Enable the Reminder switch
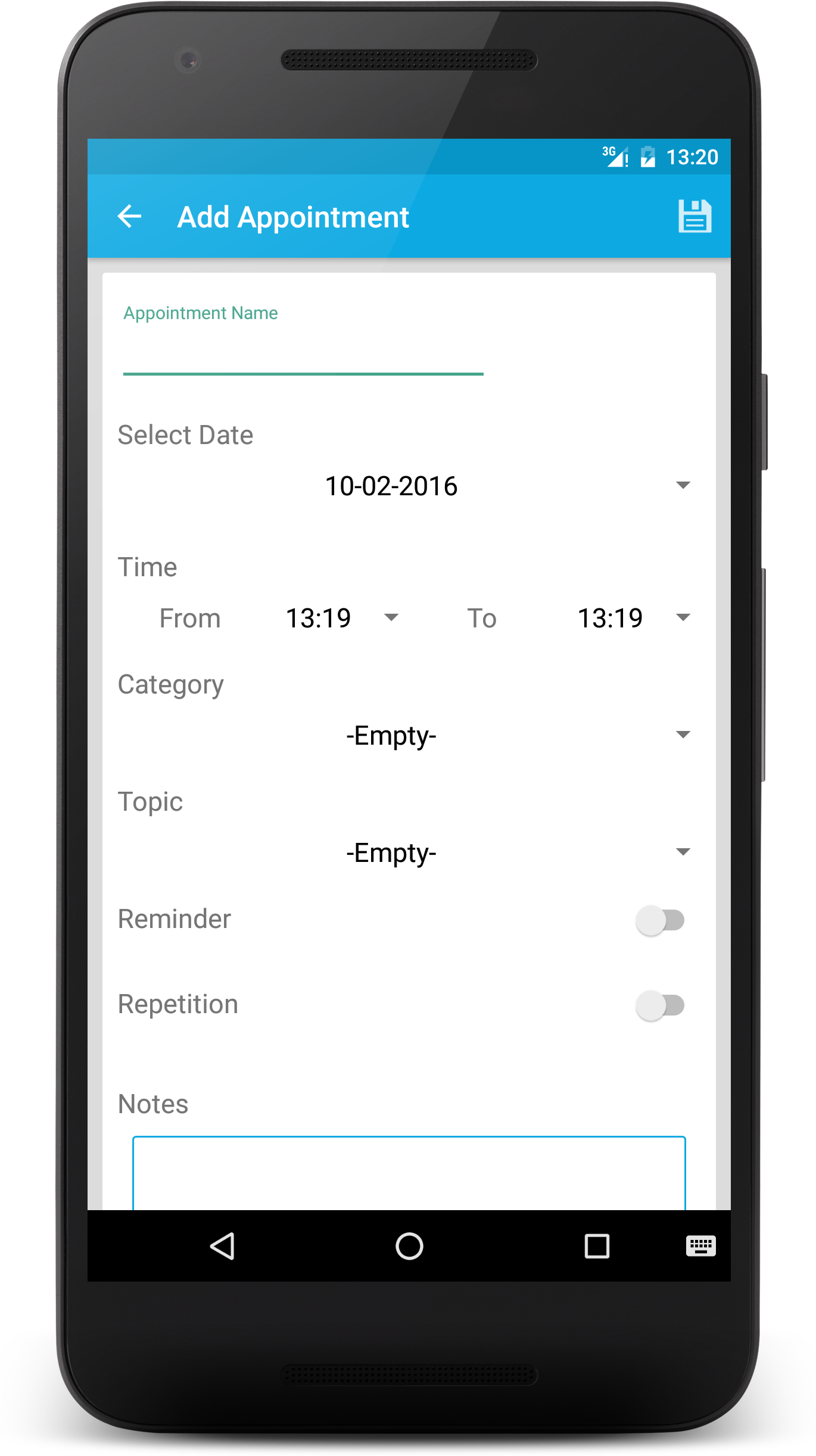The width and height of the screenshot is (816, 1456). click(x=660, y=920)
